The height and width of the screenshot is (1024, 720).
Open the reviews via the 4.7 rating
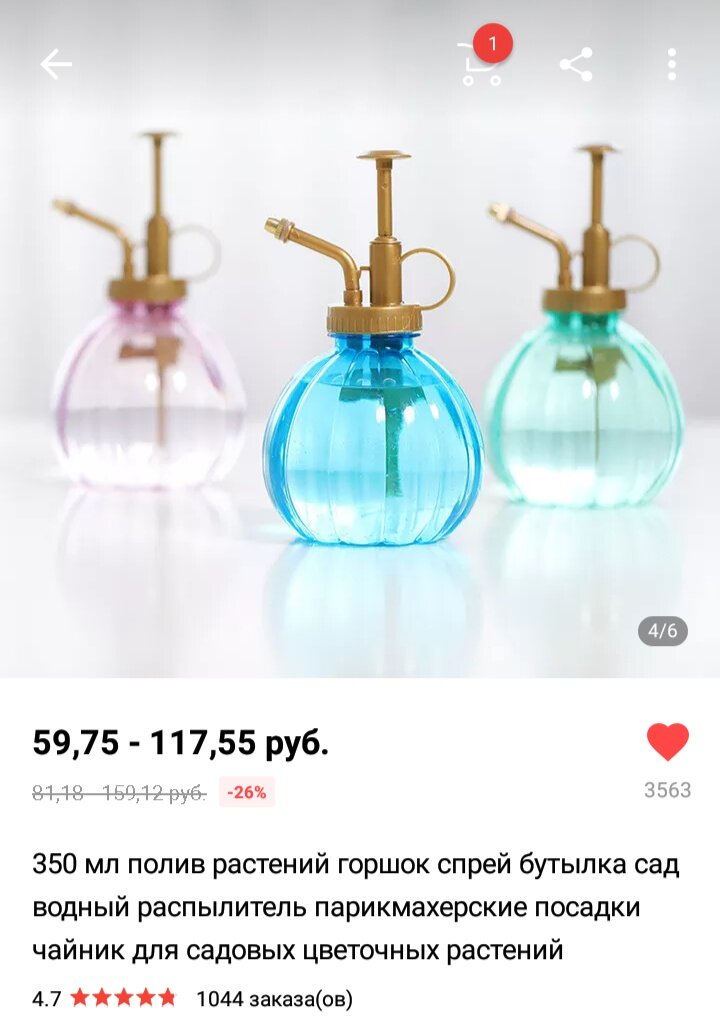(47, 996)
